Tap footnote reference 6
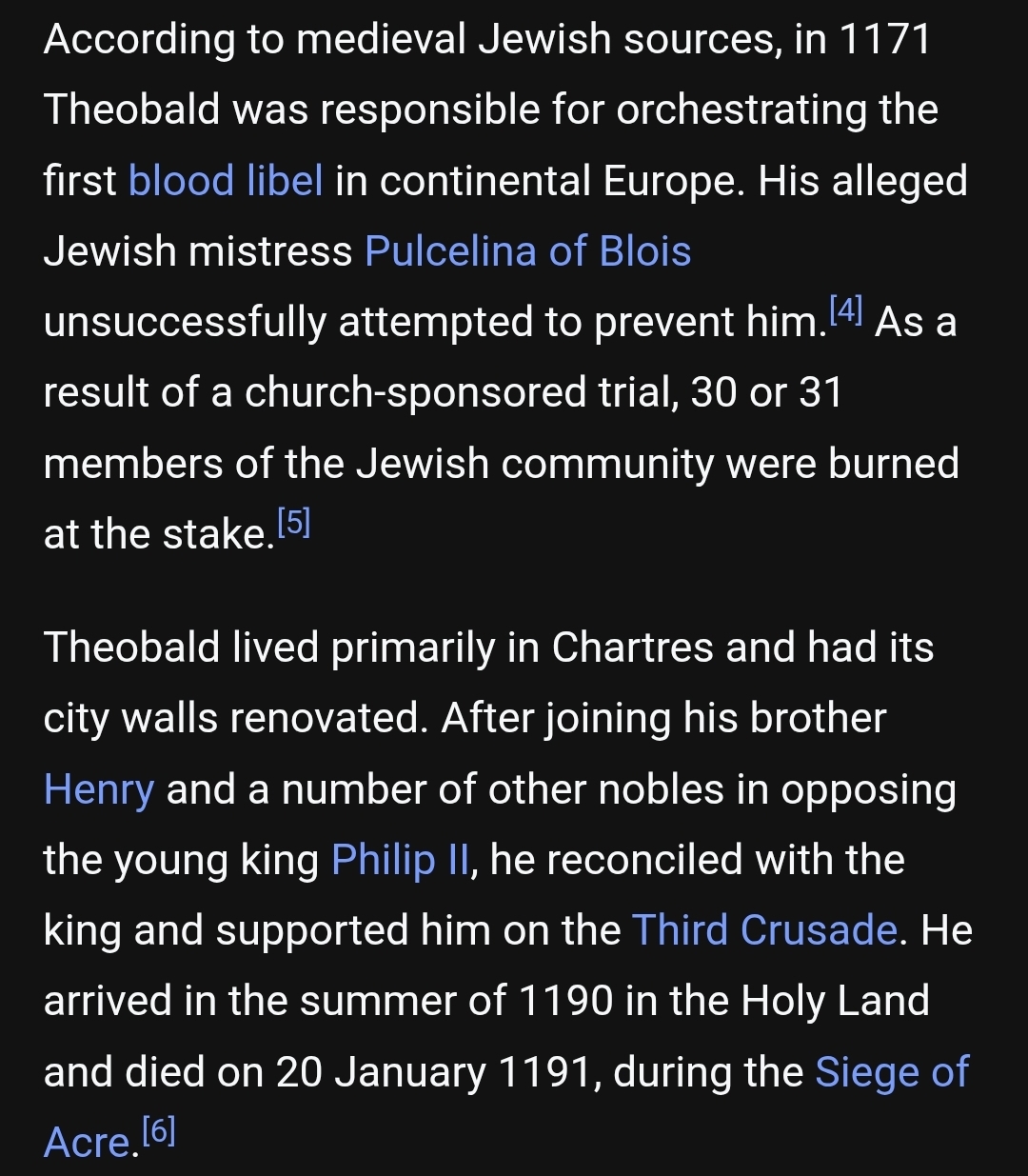The image size is (1028, 1176). coord(159,1131)
